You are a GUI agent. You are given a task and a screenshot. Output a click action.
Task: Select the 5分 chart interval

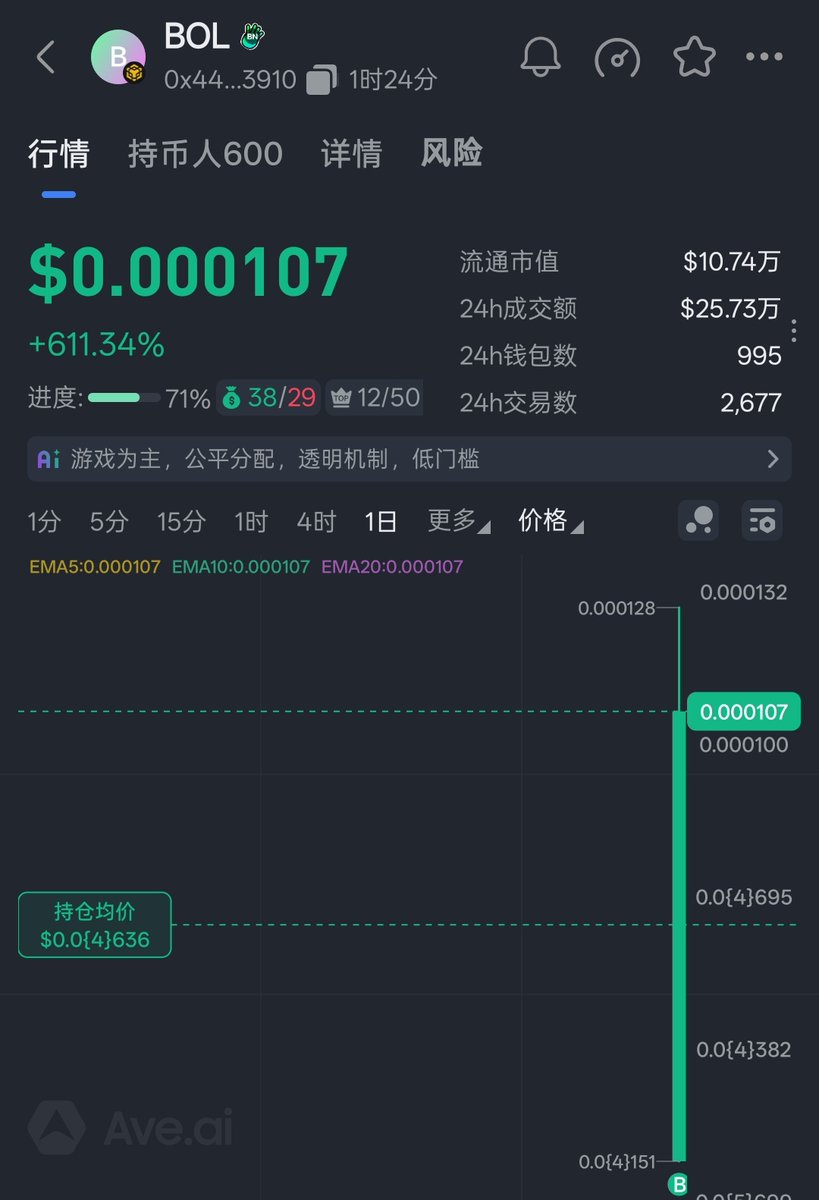109,521
